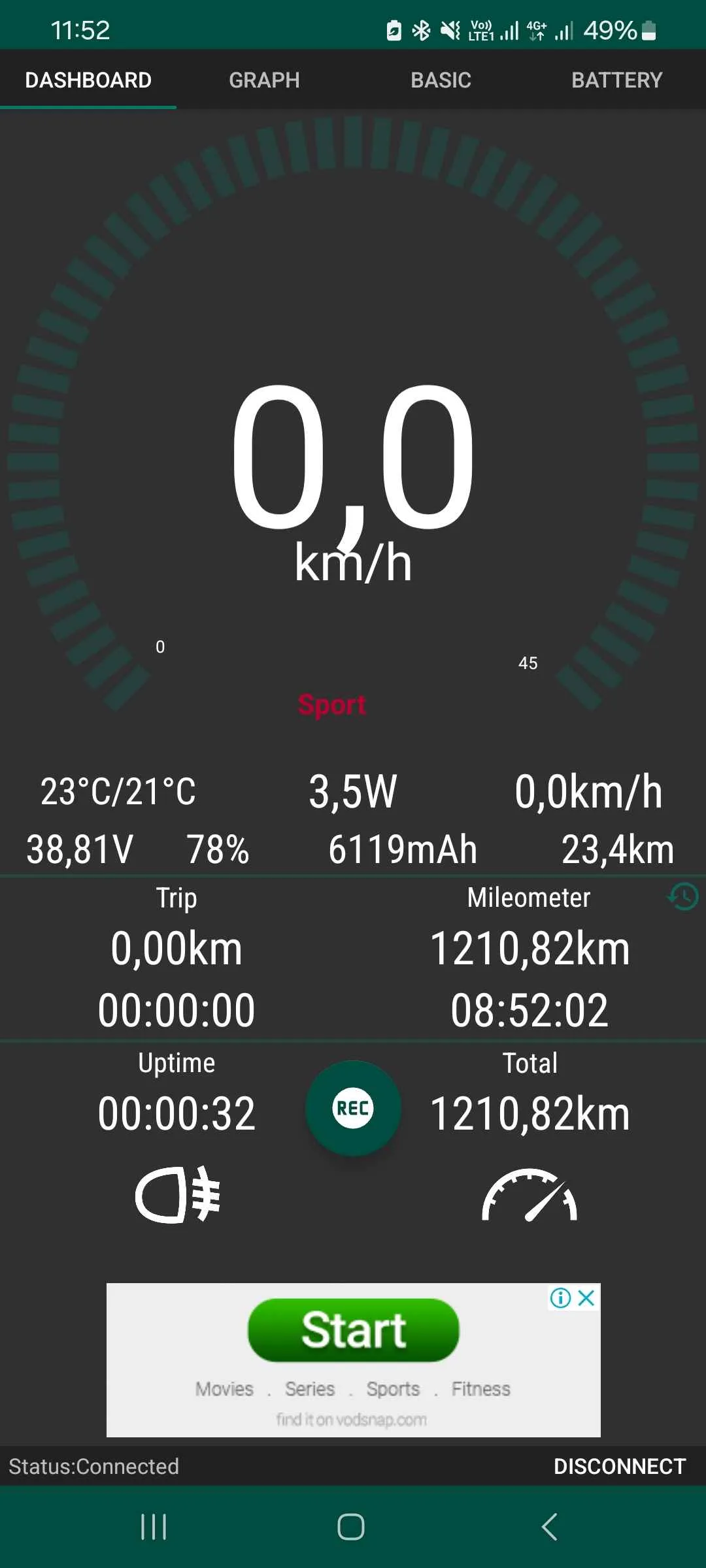Start recording with the REC button
This screenshot has height=1568, width=706.
353,1108
